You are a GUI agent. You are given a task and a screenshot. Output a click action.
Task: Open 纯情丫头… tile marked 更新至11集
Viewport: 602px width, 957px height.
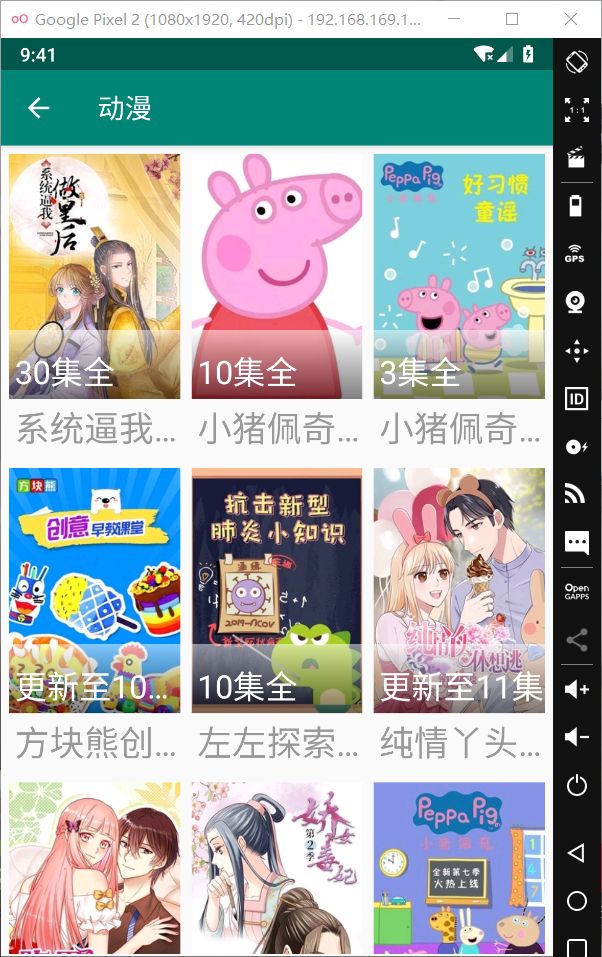[x=459, y=590]
